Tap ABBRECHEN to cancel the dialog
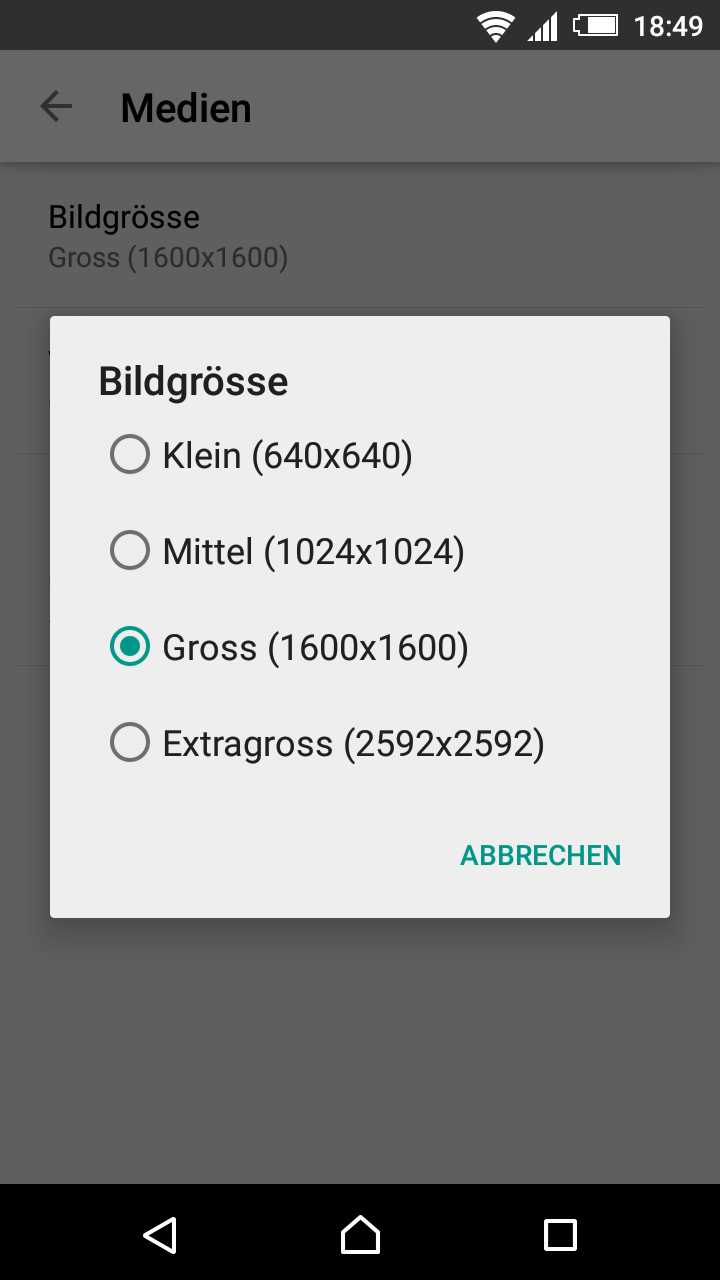 pos(540,855)
